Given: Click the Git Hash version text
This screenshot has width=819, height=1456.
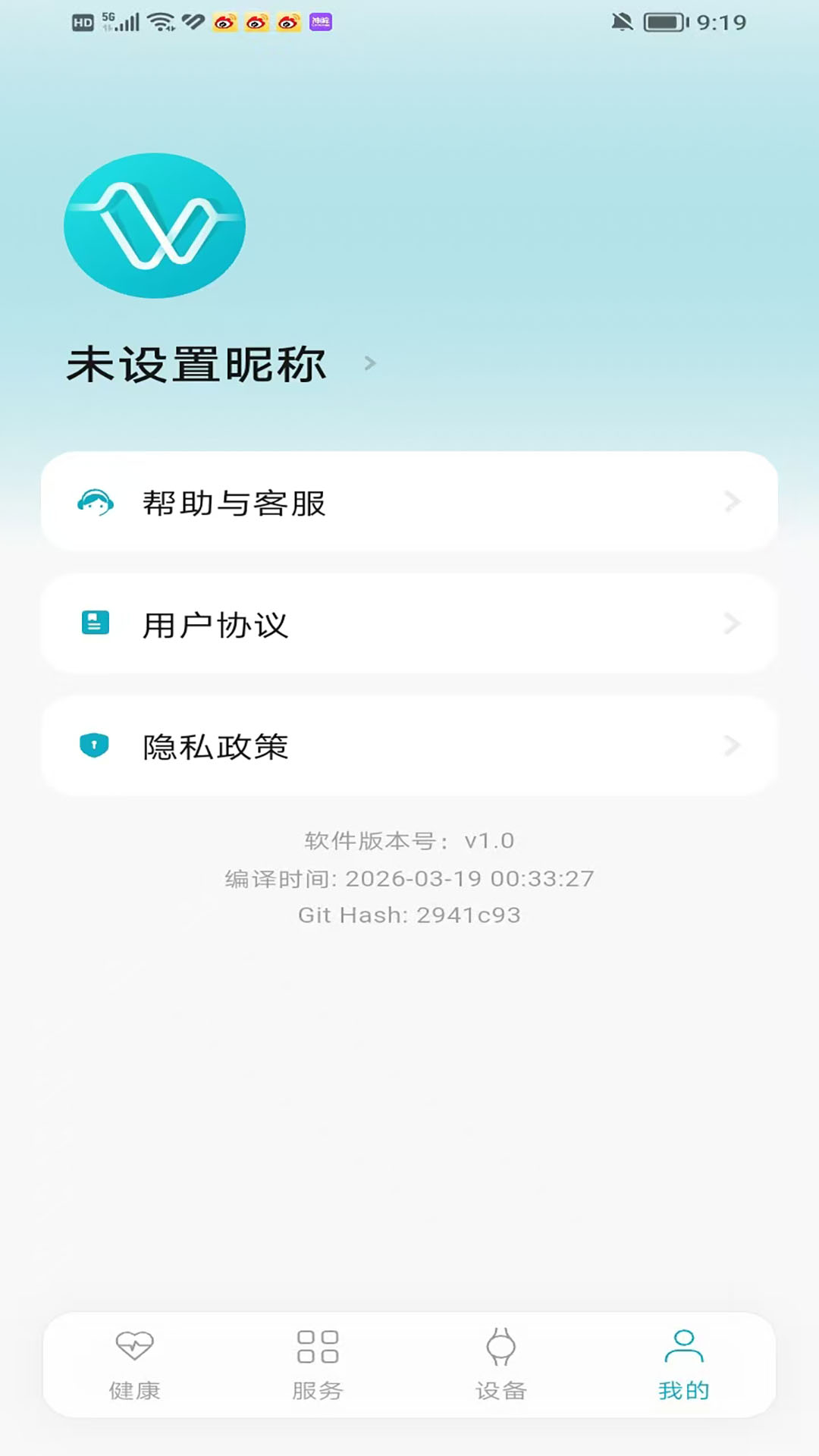Looking at the screenshot, I should 409,915.
